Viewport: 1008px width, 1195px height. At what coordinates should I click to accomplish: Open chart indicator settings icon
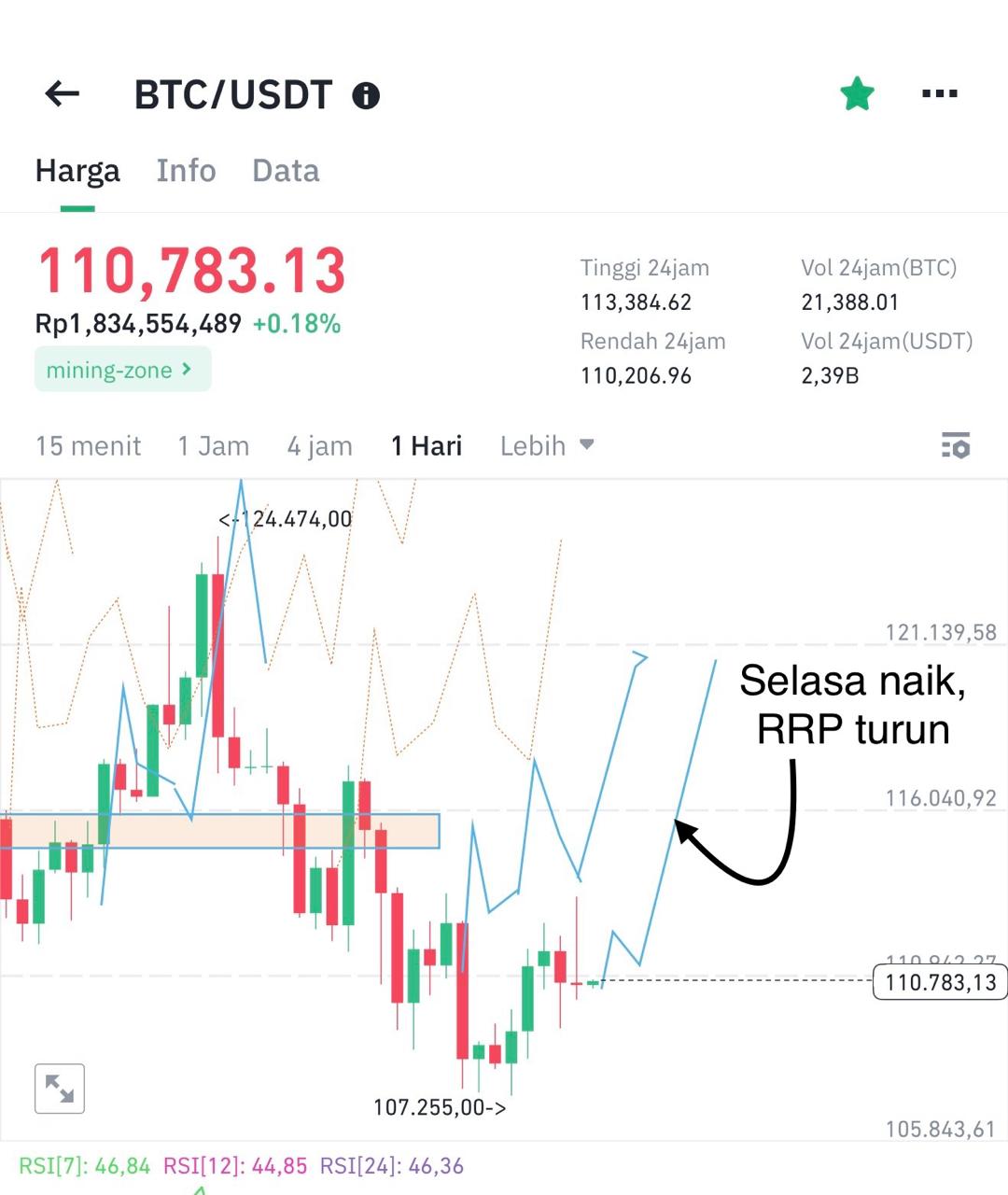tap(955, 445)
